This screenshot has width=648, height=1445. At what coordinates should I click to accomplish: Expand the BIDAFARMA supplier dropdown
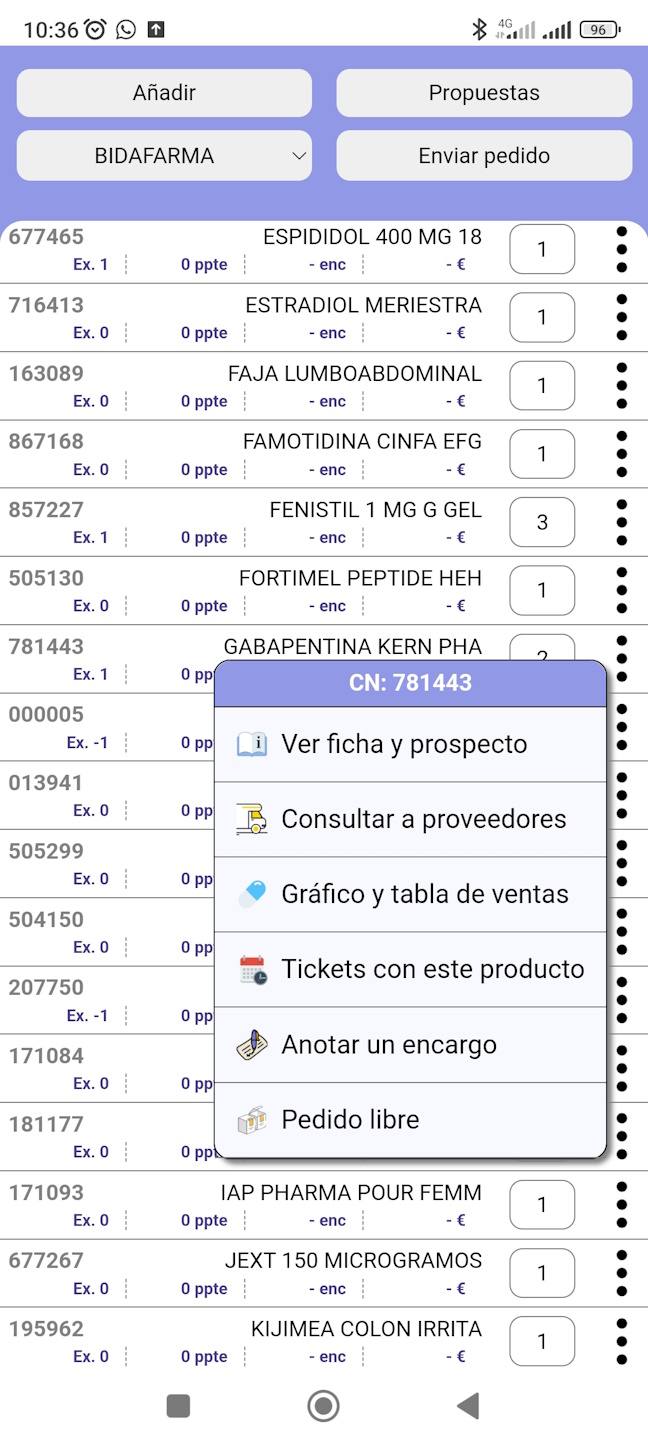(164, 156)
